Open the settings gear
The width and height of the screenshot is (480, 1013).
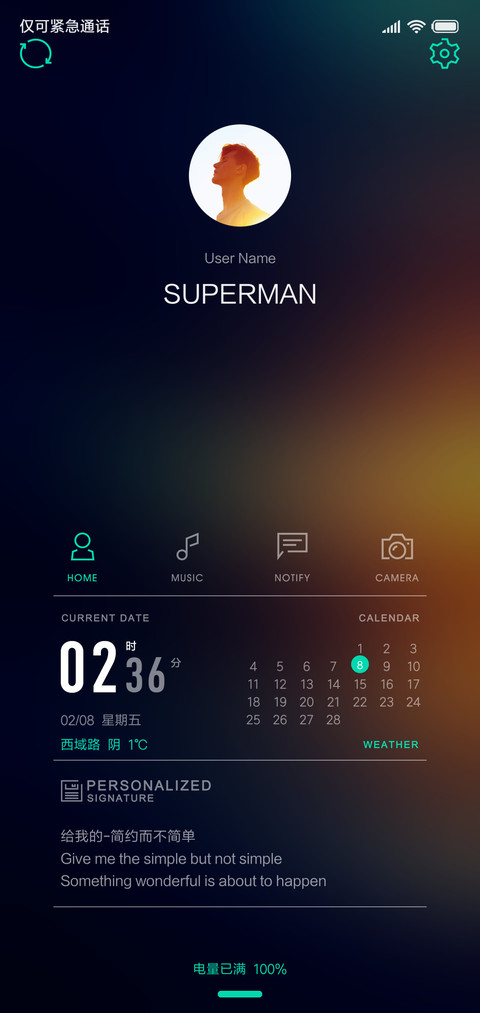pyautogui.click(x=444, y=54)
